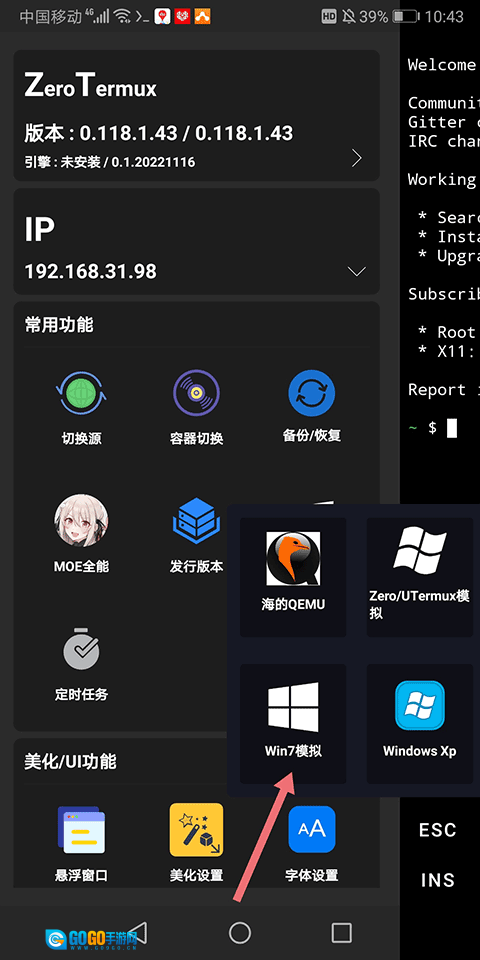Select 海的QEMU in the popup
The width and height of the screenshot is (480, 960).
(x=293, y=577)
